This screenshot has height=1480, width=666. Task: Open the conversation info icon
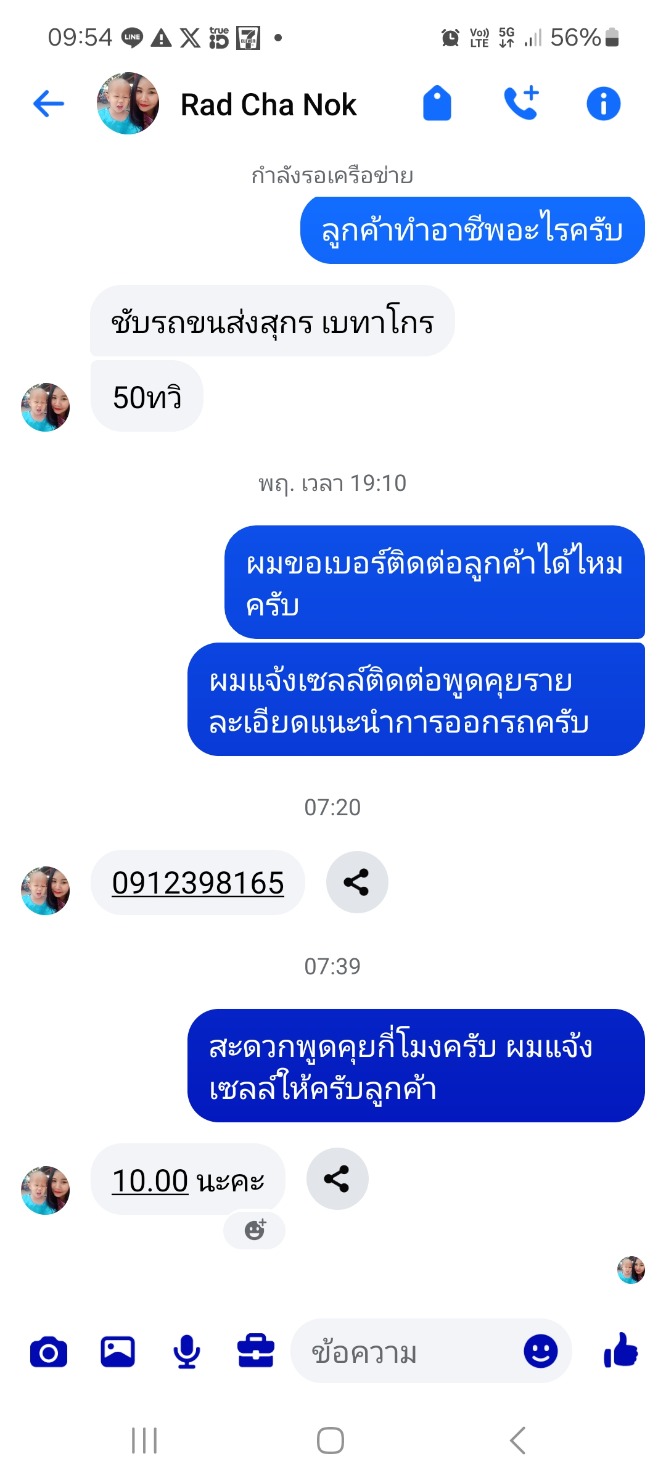[x=603, y=104]
